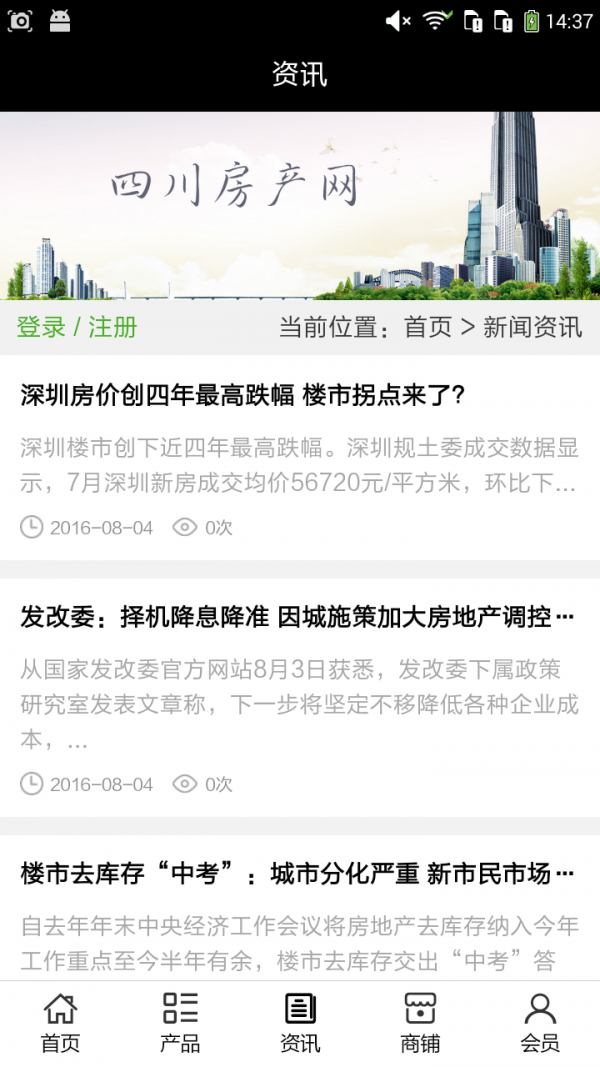Tap the 登录 / 注册 login link
The width and height of the screenshot is (600, 1067).
pyautogui.click(x=77, y=327)
